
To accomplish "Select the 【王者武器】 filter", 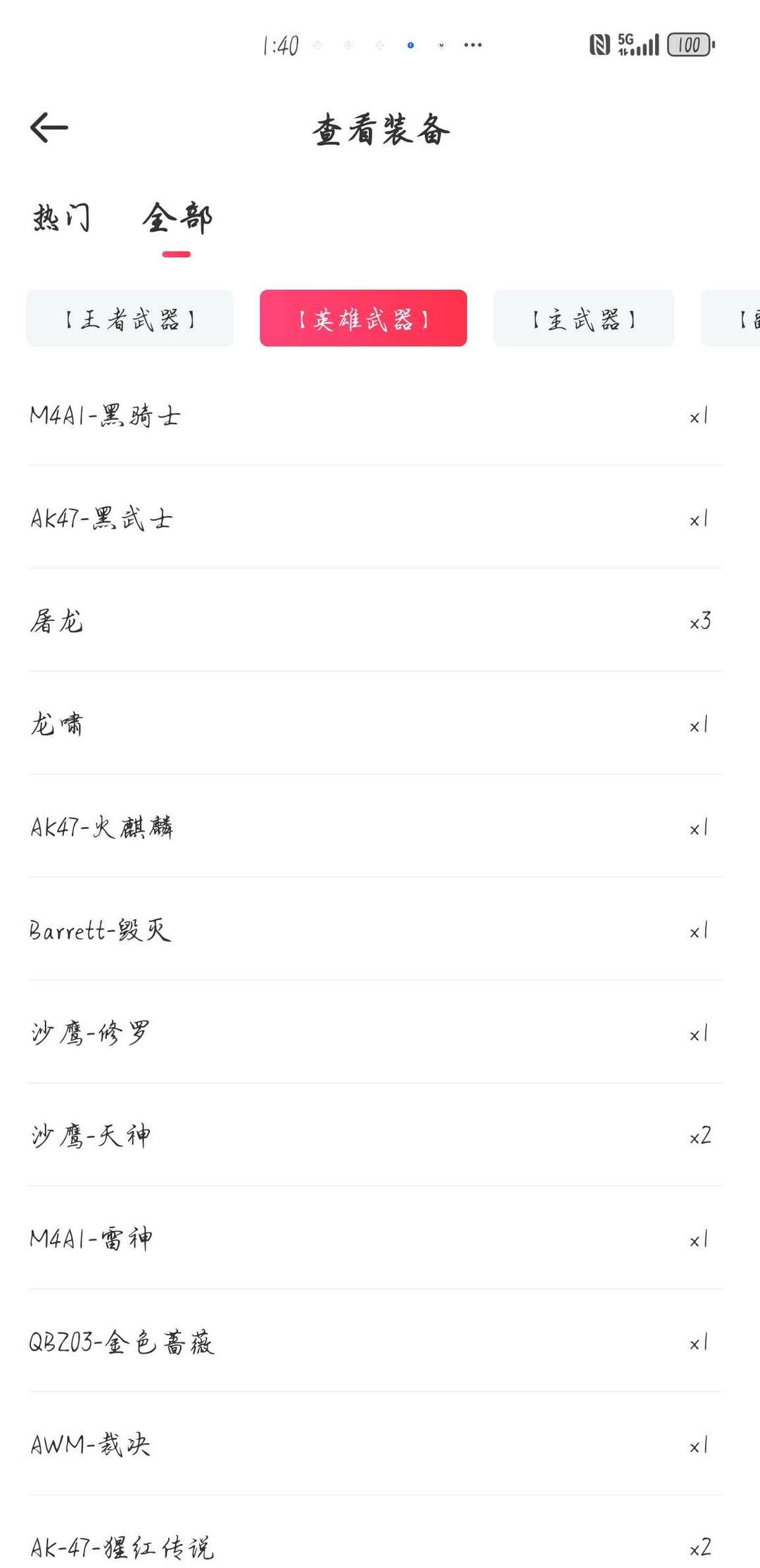I will click(x=129, y=318).
